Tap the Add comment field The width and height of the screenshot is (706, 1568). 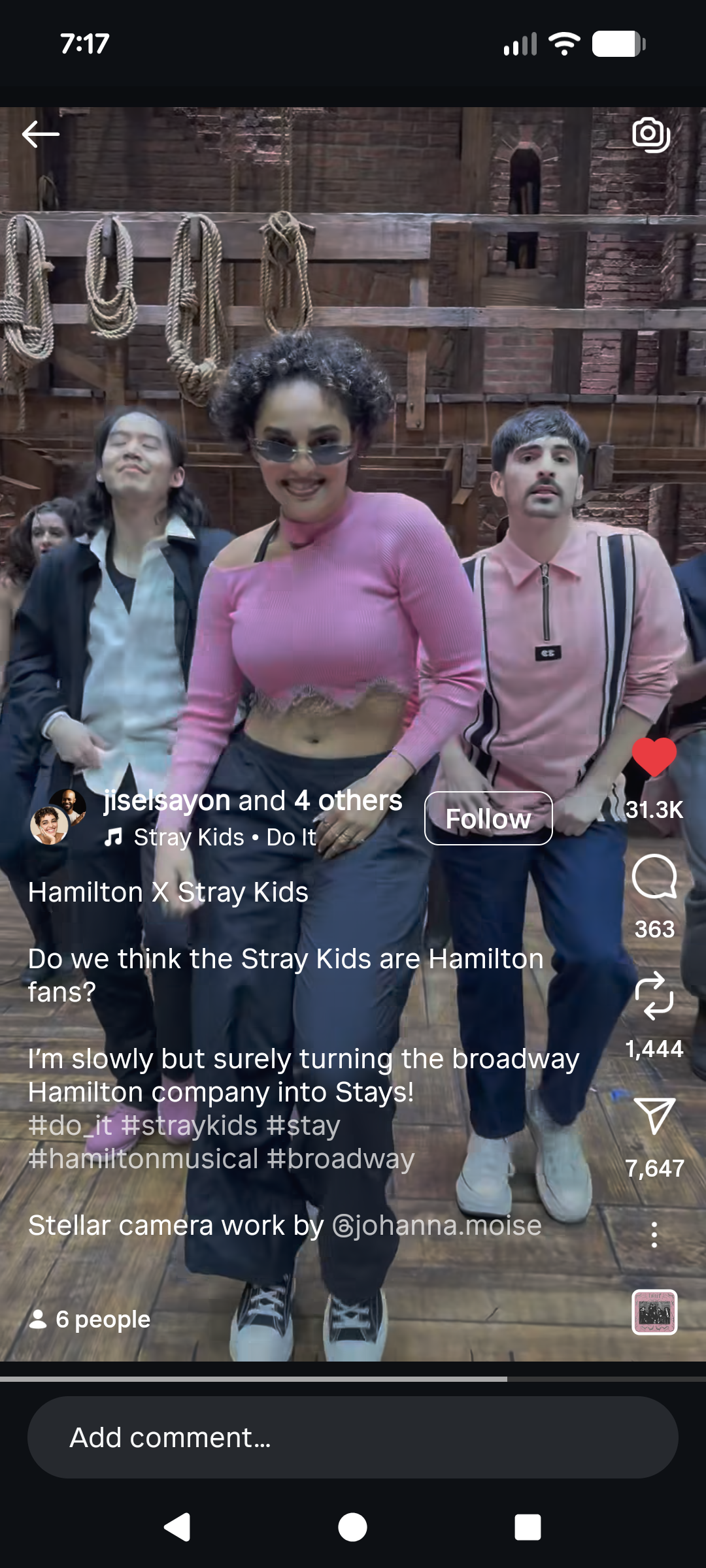[x=352, y=1437]
